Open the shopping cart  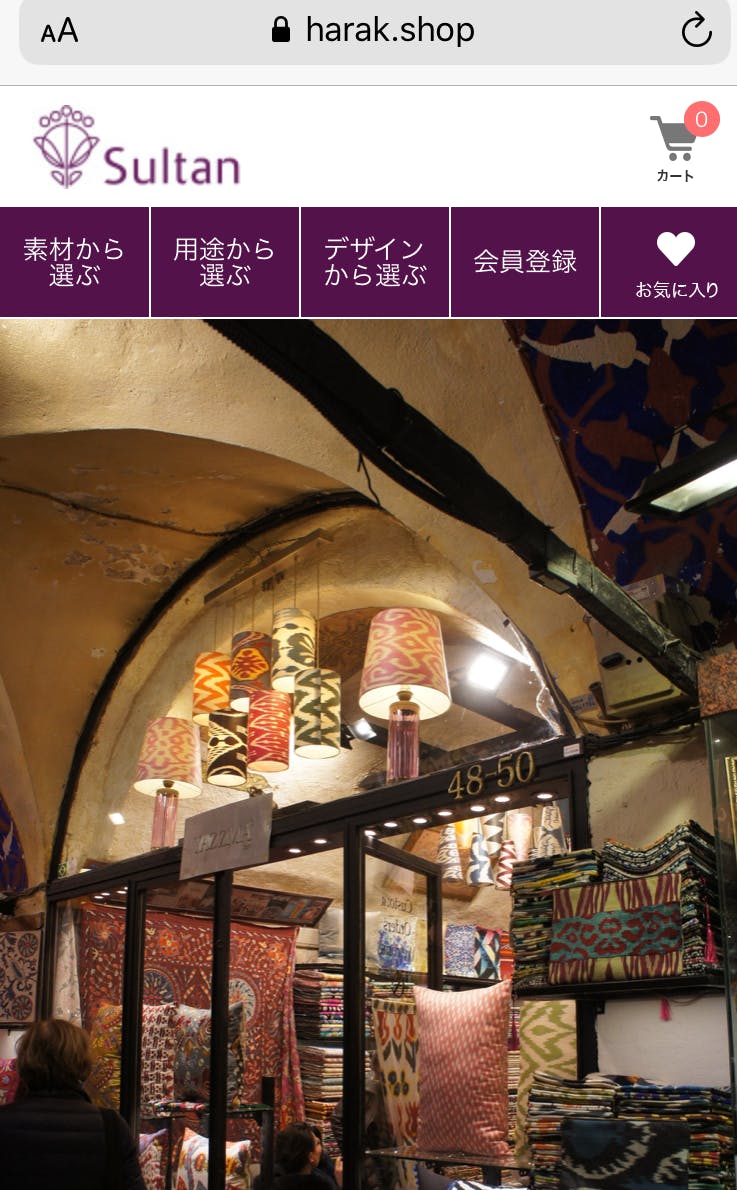[675, 147]
